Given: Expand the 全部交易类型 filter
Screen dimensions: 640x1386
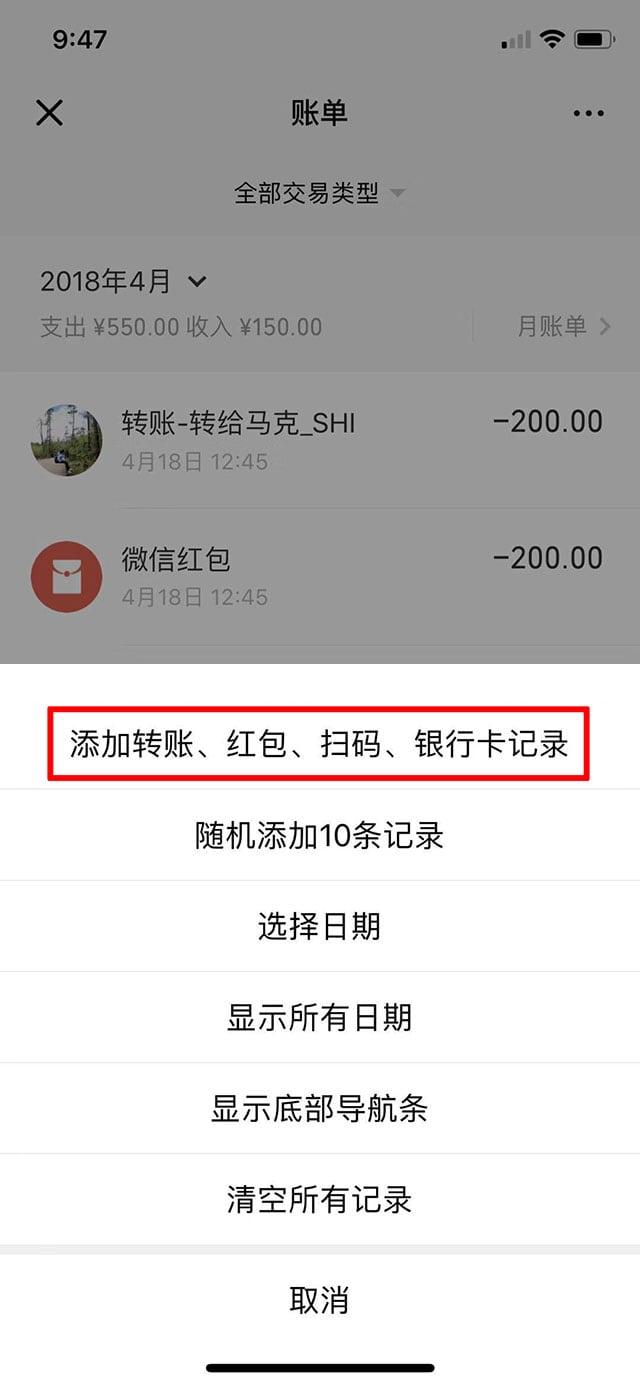Looking at the screenshot, I should (x=319, y=193).
